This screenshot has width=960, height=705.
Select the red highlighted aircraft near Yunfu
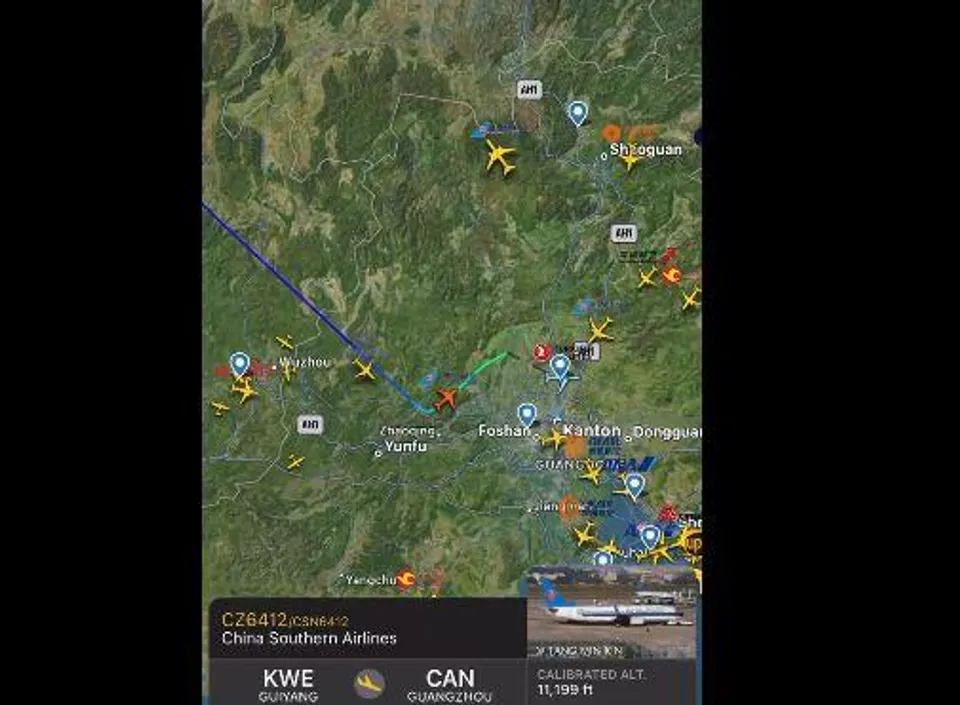pyautogui.click(x=446, y=399)
